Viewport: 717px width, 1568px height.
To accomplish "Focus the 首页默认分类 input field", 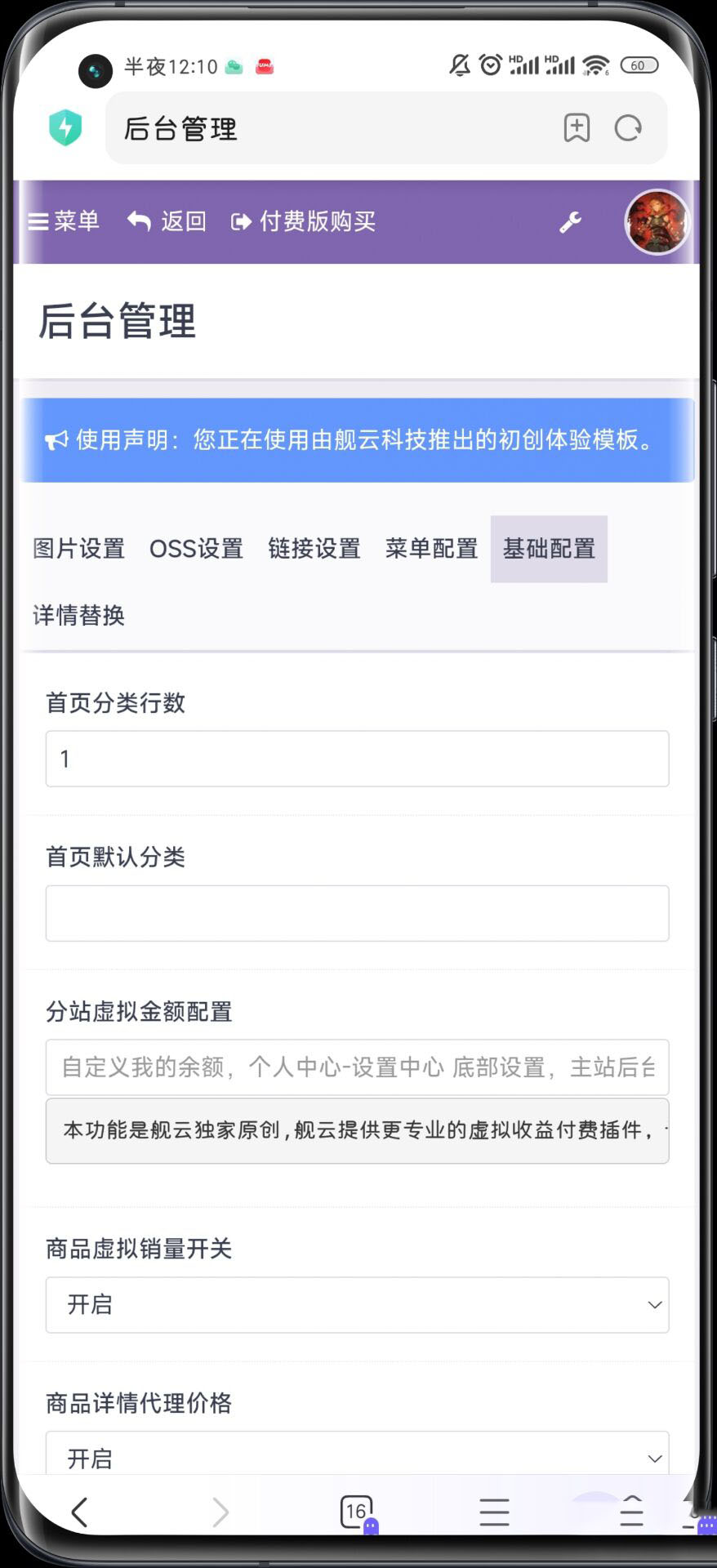I will tap(357, 913).
